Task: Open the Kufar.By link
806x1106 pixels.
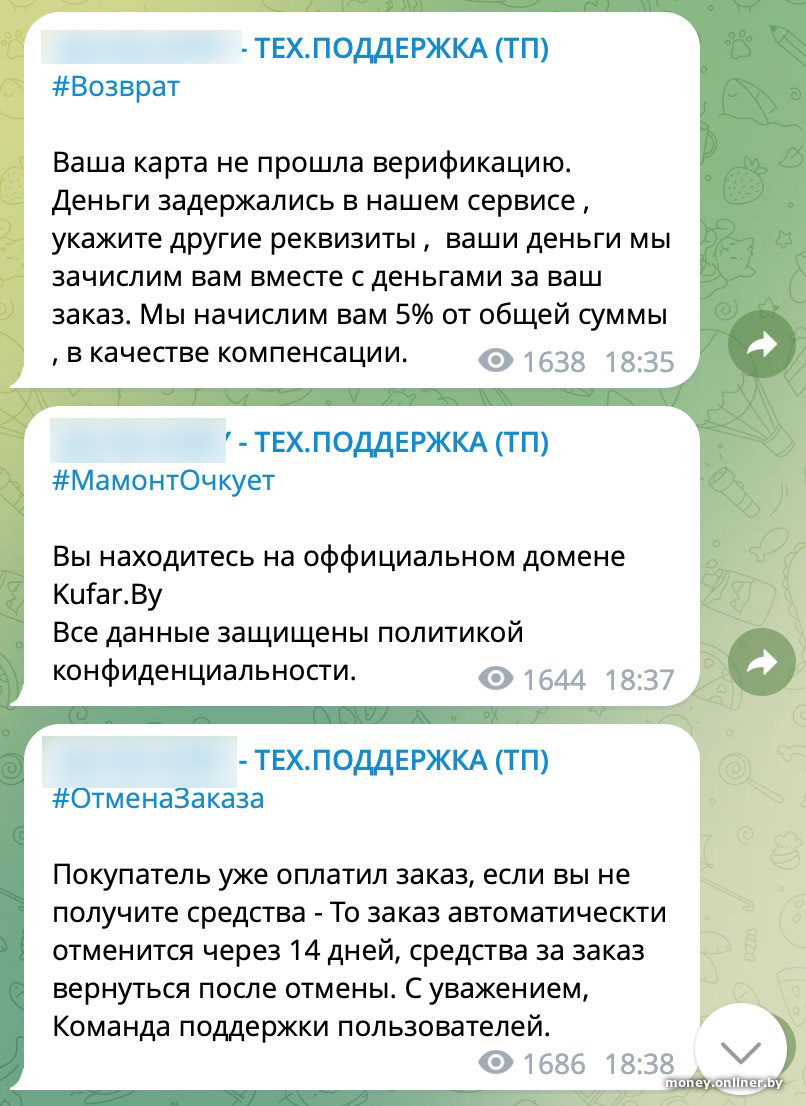Action: [x=106, y=596]
